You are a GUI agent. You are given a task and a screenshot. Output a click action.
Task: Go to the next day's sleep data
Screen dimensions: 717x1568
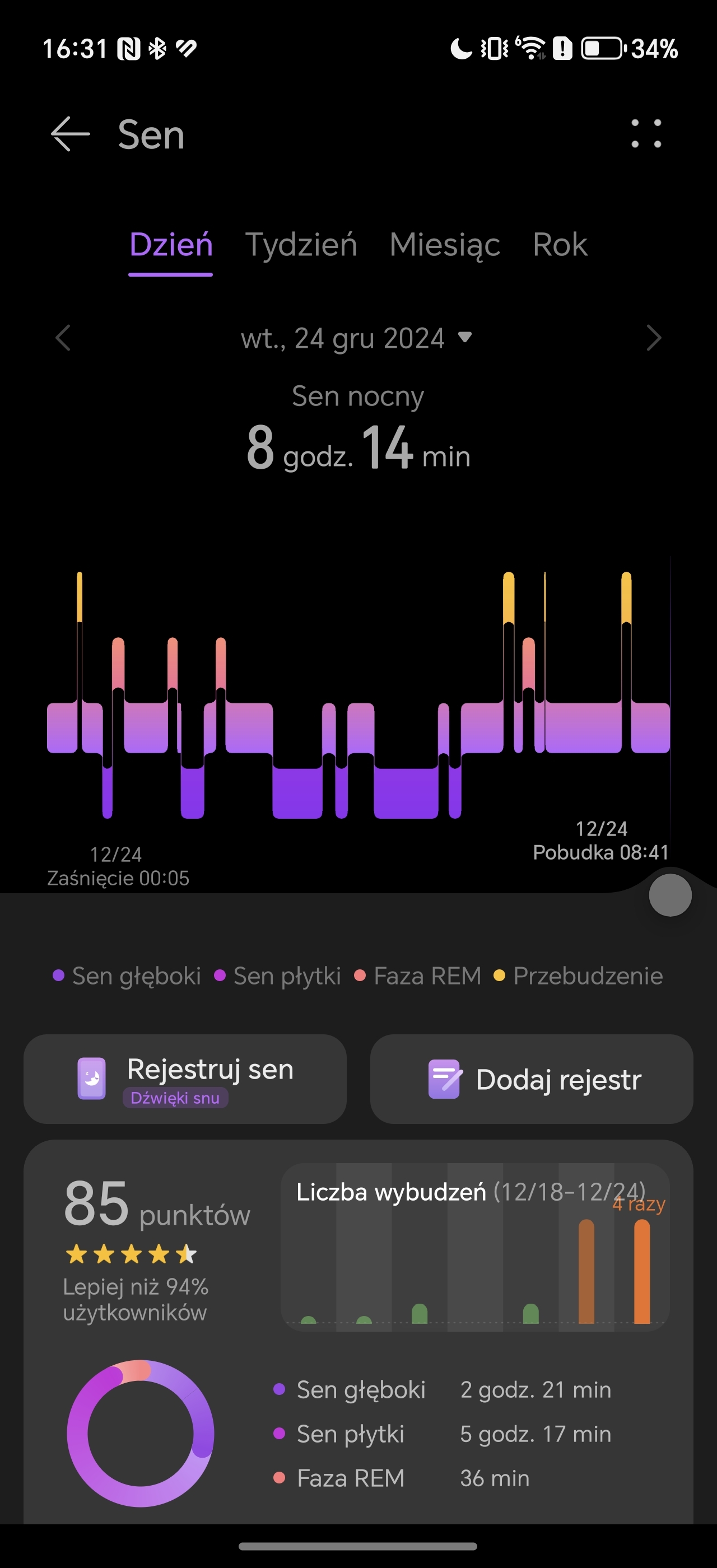654,338
